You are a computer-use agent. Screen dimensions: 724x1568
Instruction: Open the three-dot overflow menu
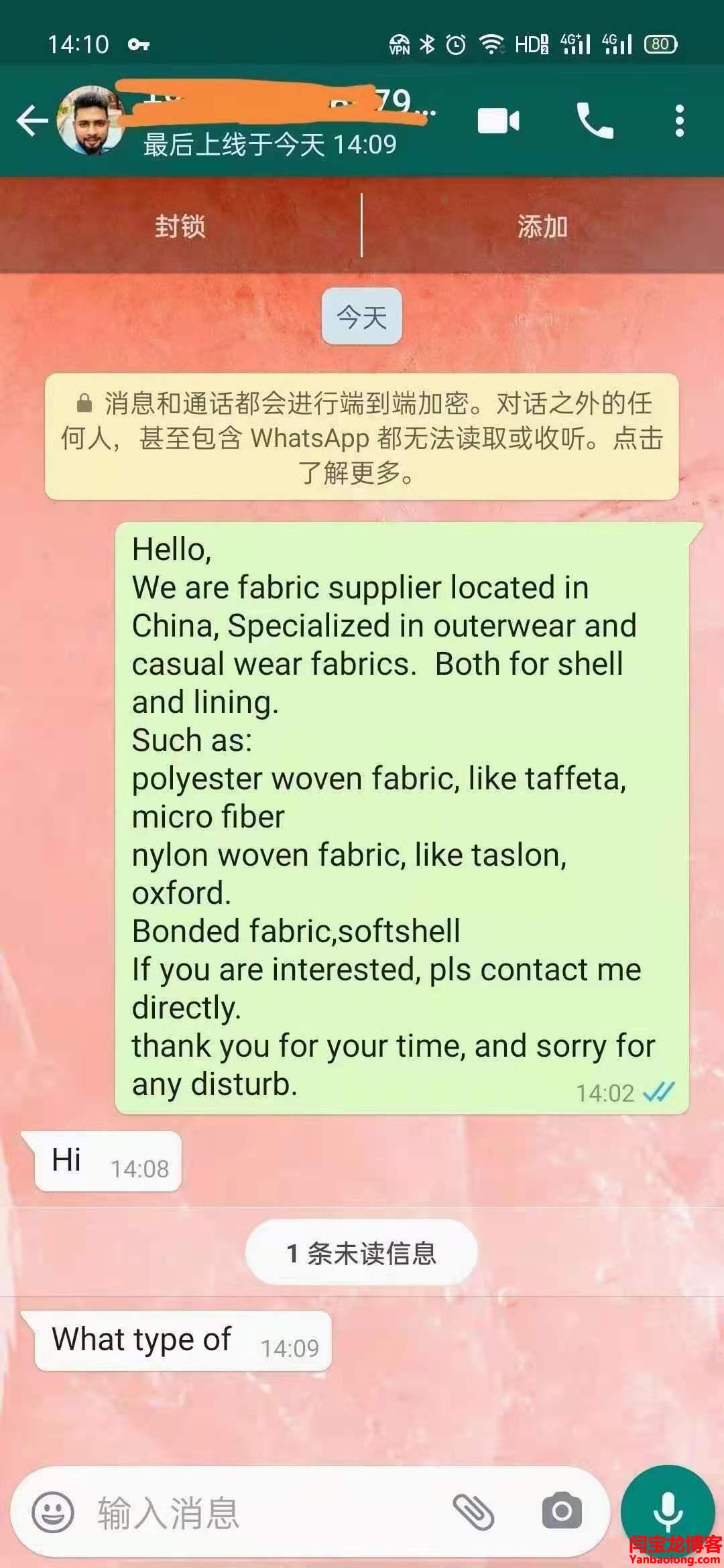click(x=680, y=121)
